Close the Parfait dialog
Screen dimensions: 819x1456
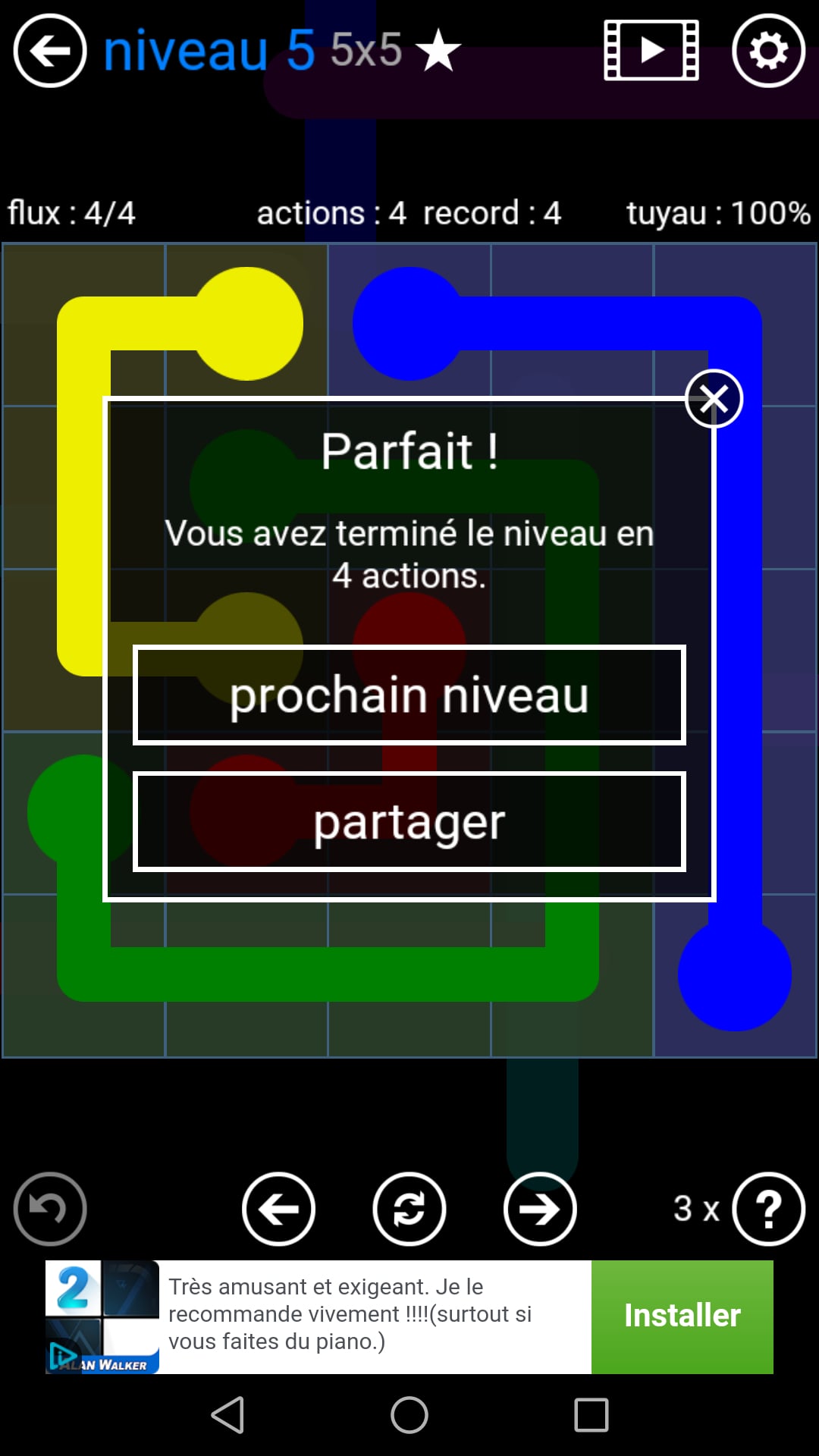[714, 399]
